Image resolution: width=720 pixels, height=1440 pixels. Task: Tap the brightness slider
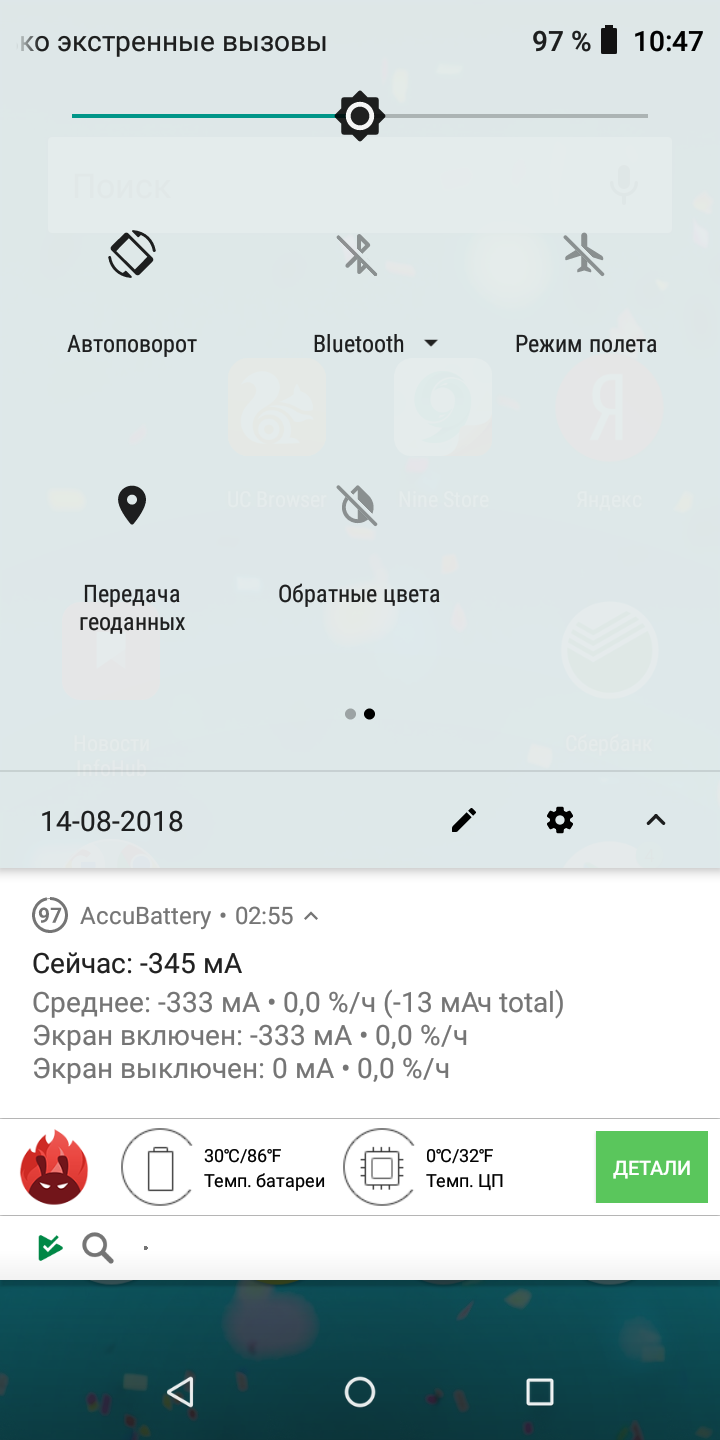click(x=360, y=116)
